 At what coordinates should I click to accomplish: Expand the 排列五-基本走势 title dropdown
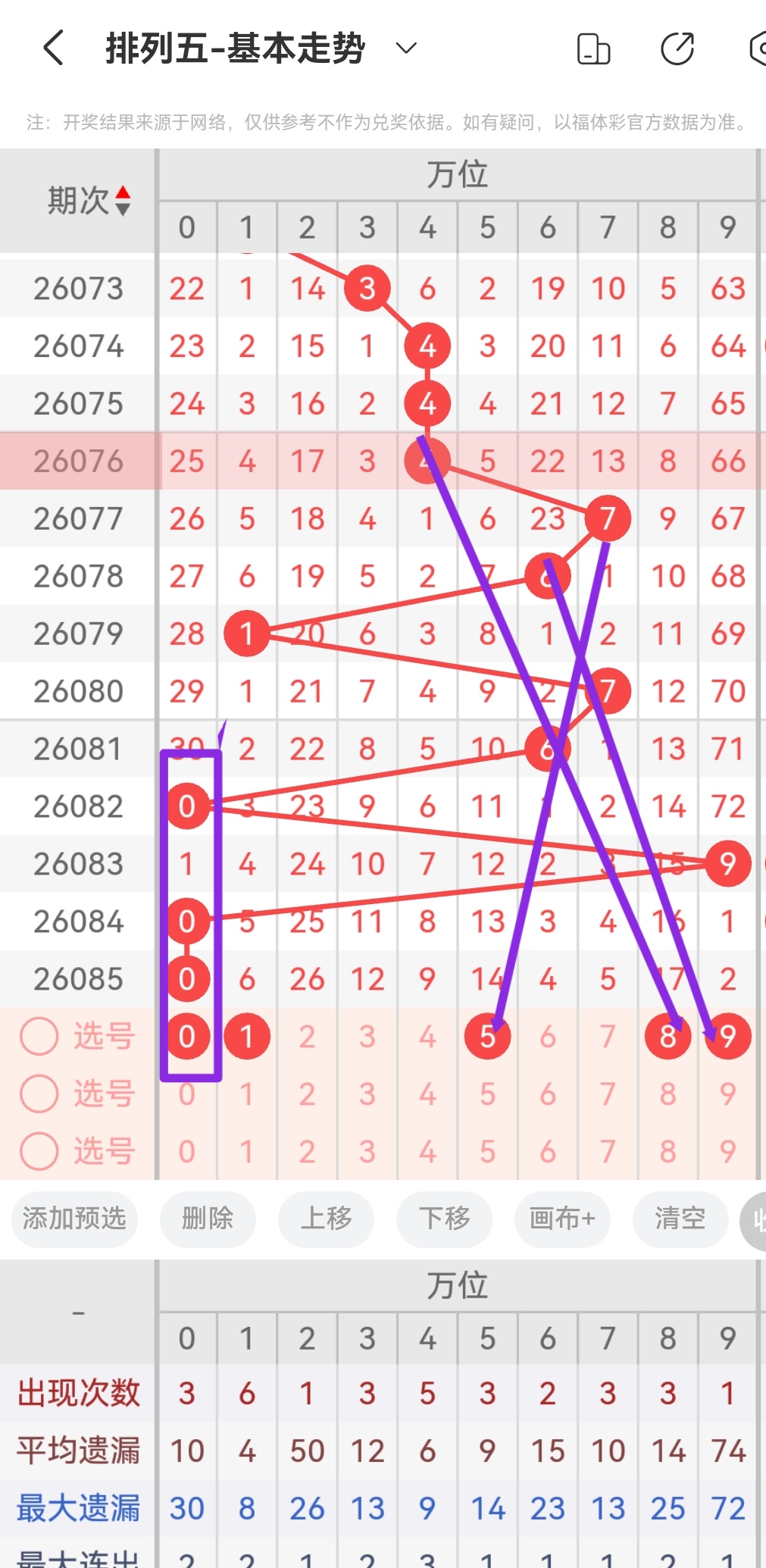[406, 48]
